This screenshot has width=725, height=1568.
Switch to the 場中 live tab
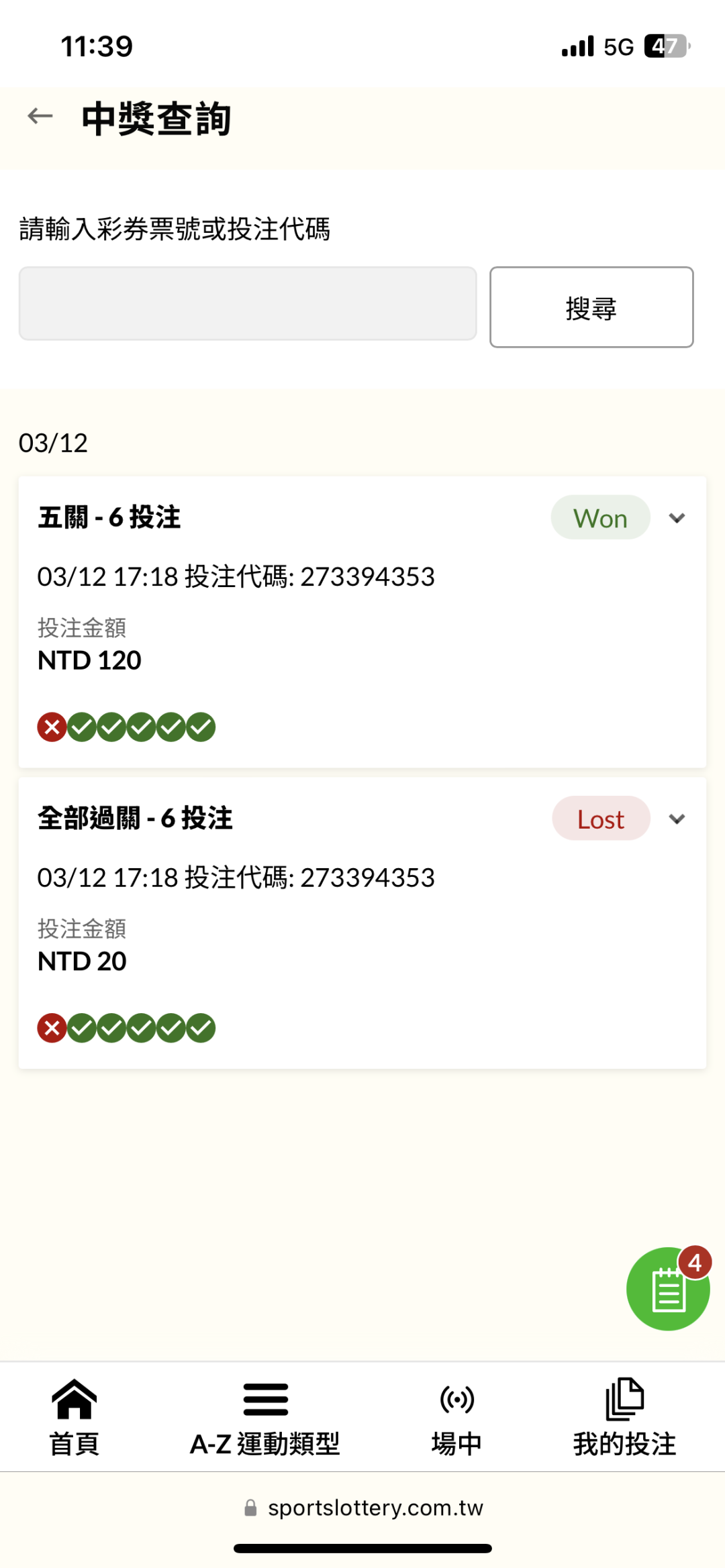pos(456,1417)
